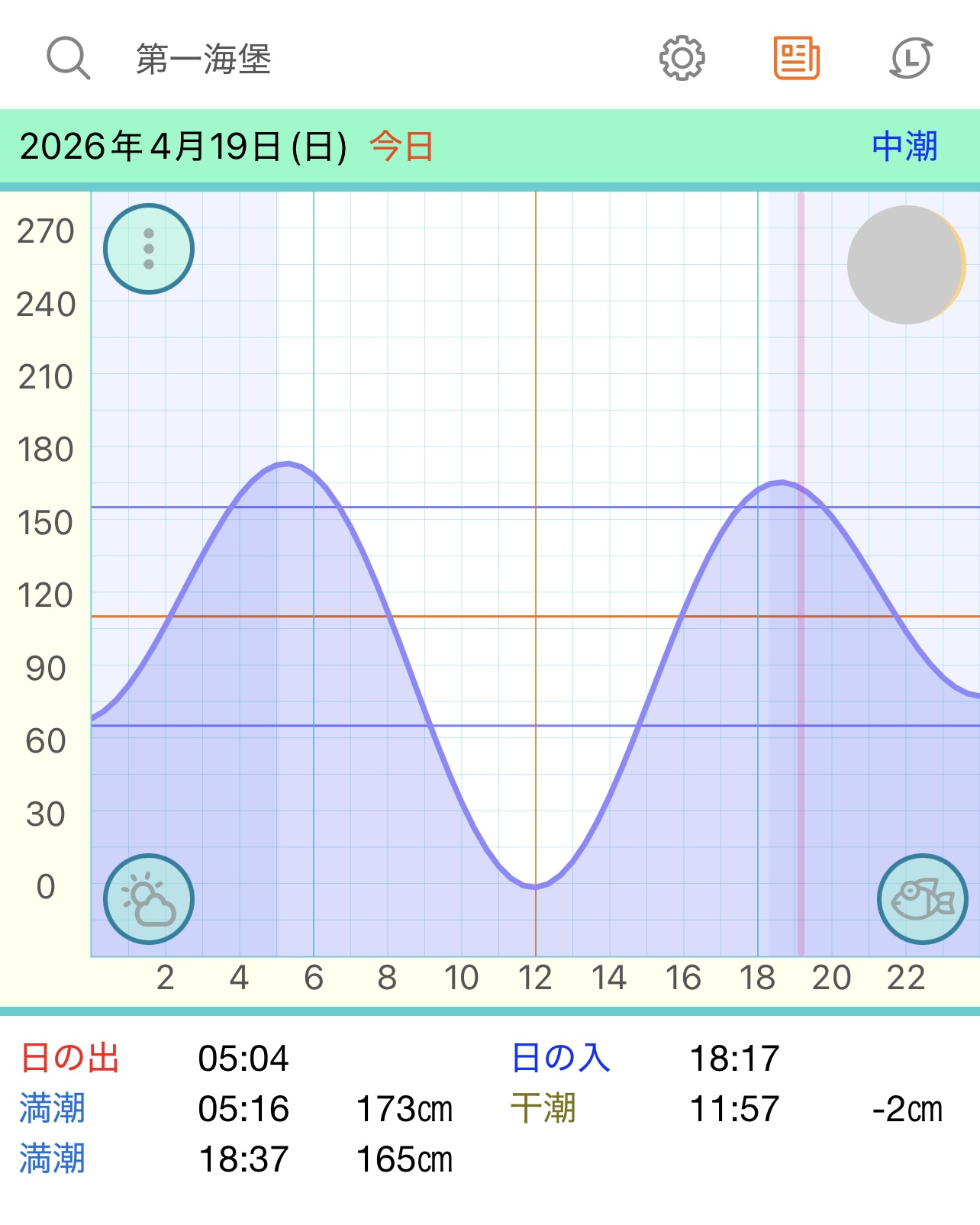This screenshot has width=980, height=1225.
Task: Open the orange news list icon
Action: point(796,58)
